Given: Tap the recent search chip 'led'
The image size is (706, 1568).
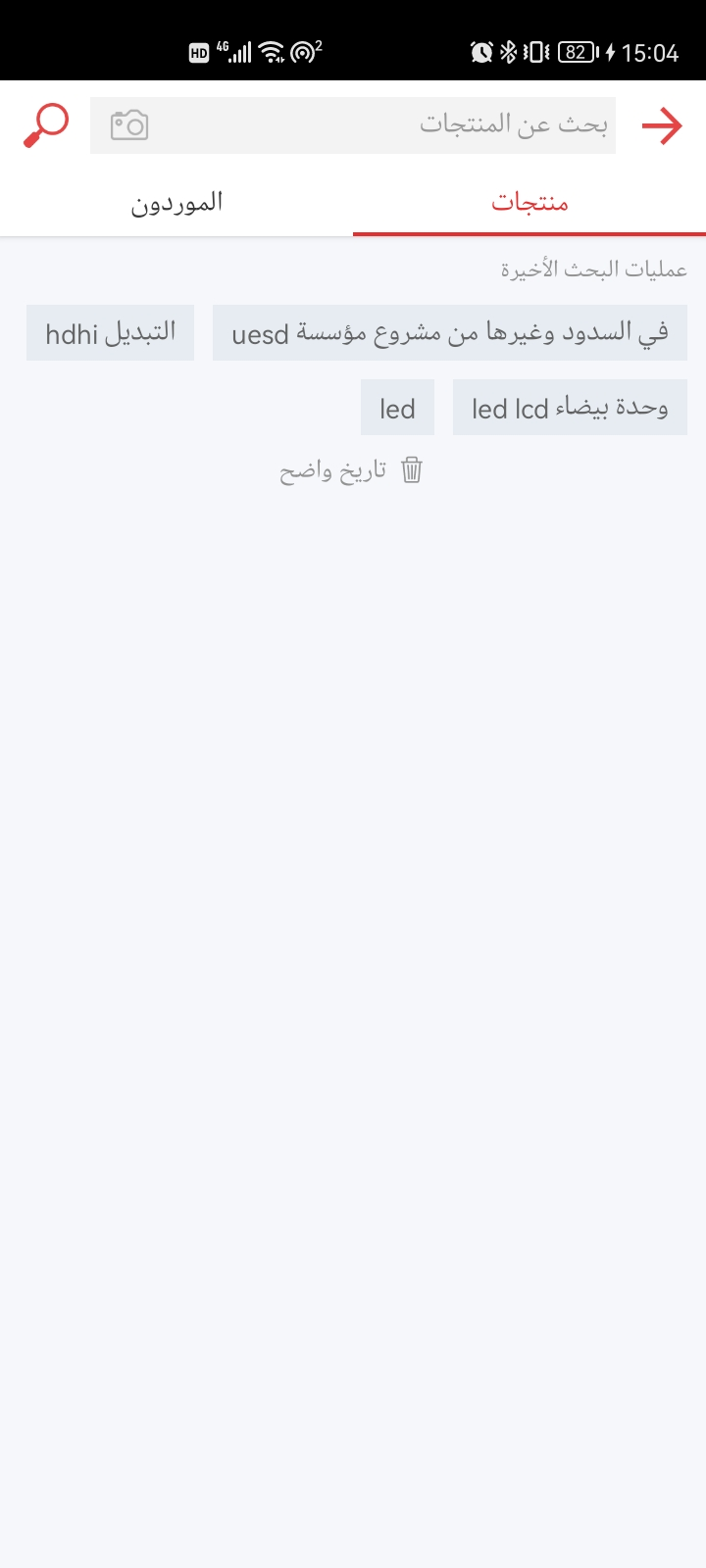Looking at the screenshot, I should tap(397, 407).
